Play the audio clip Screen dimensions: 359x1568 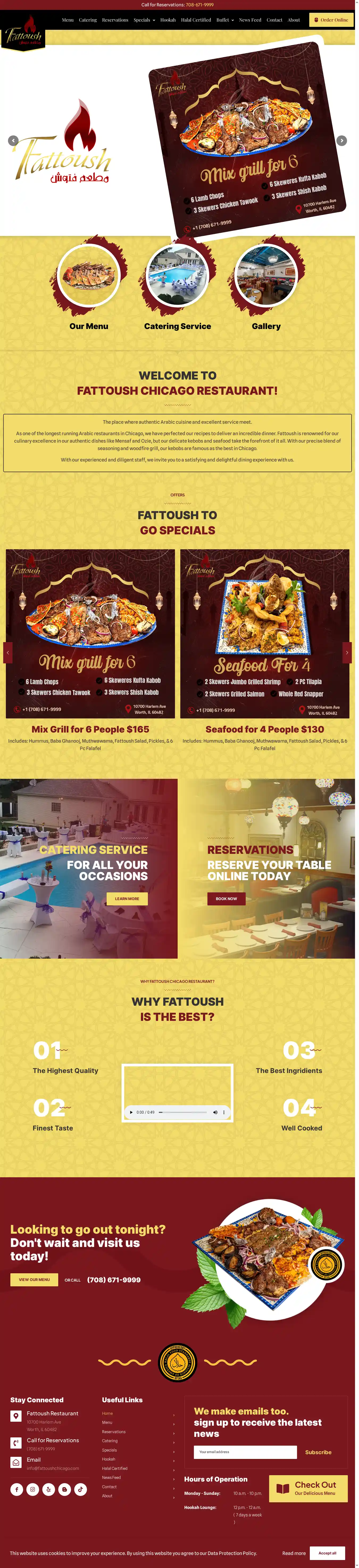tap(131, 1112)
